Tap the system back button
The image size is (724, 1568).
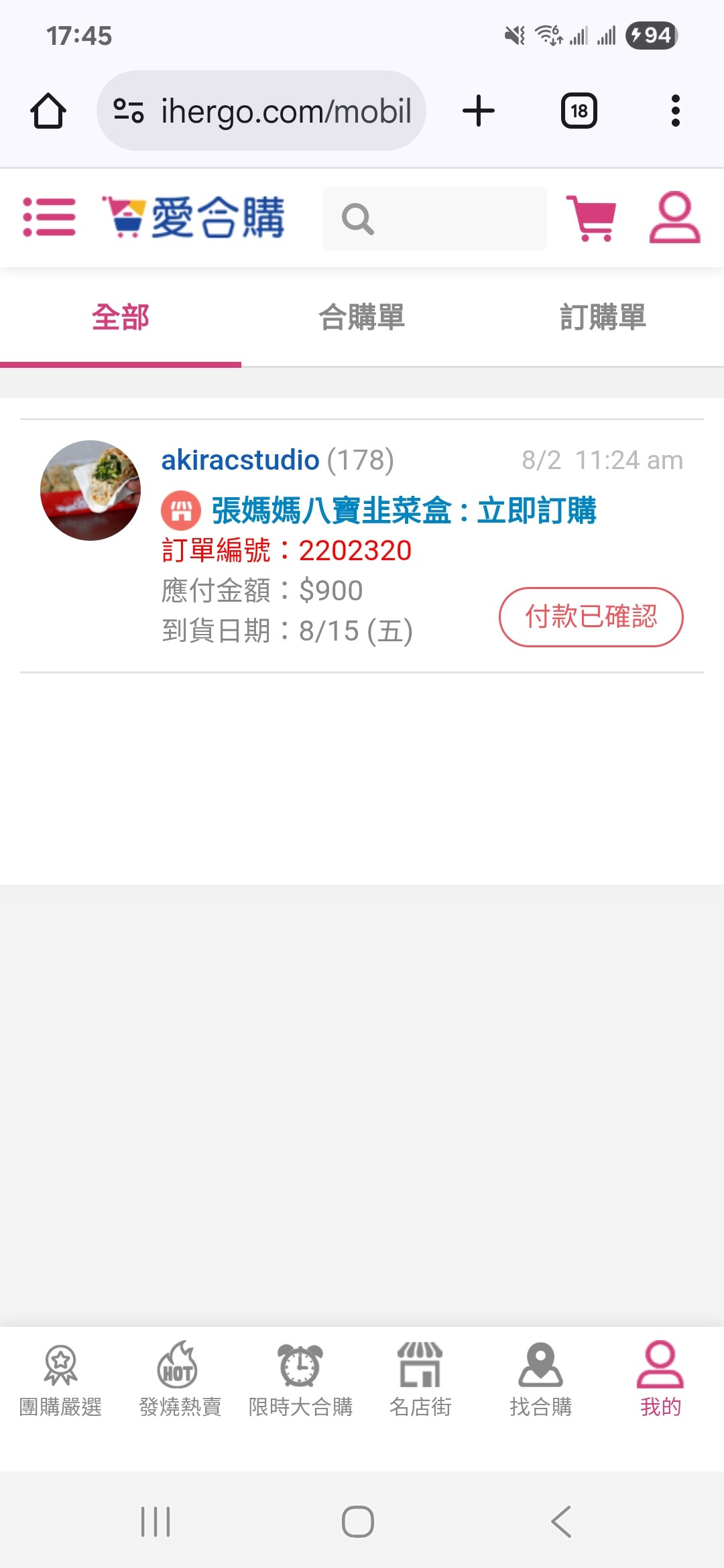[x=561, y=1522]
